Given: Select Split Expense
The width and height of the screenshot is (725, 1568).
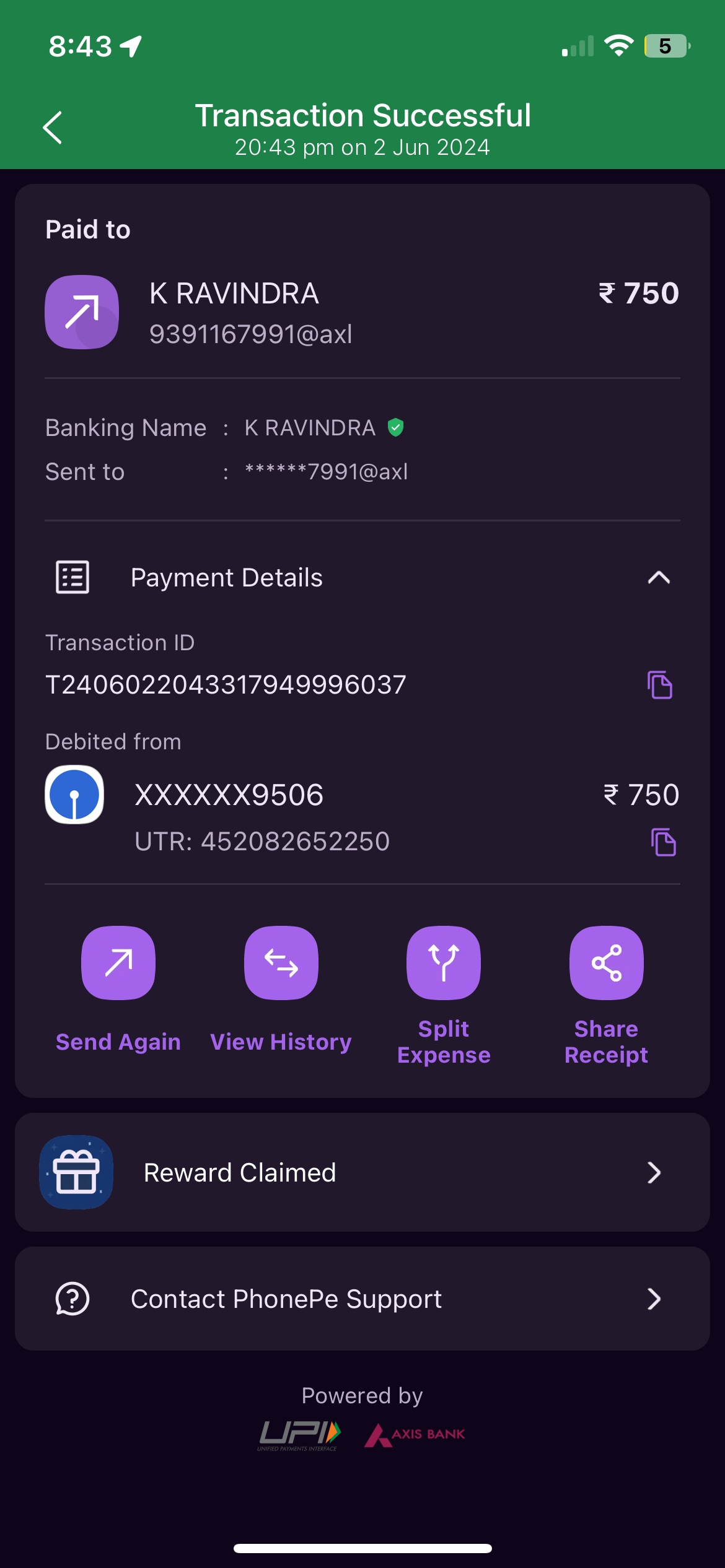Looking at the screenshot, I should tap(444, 963).
